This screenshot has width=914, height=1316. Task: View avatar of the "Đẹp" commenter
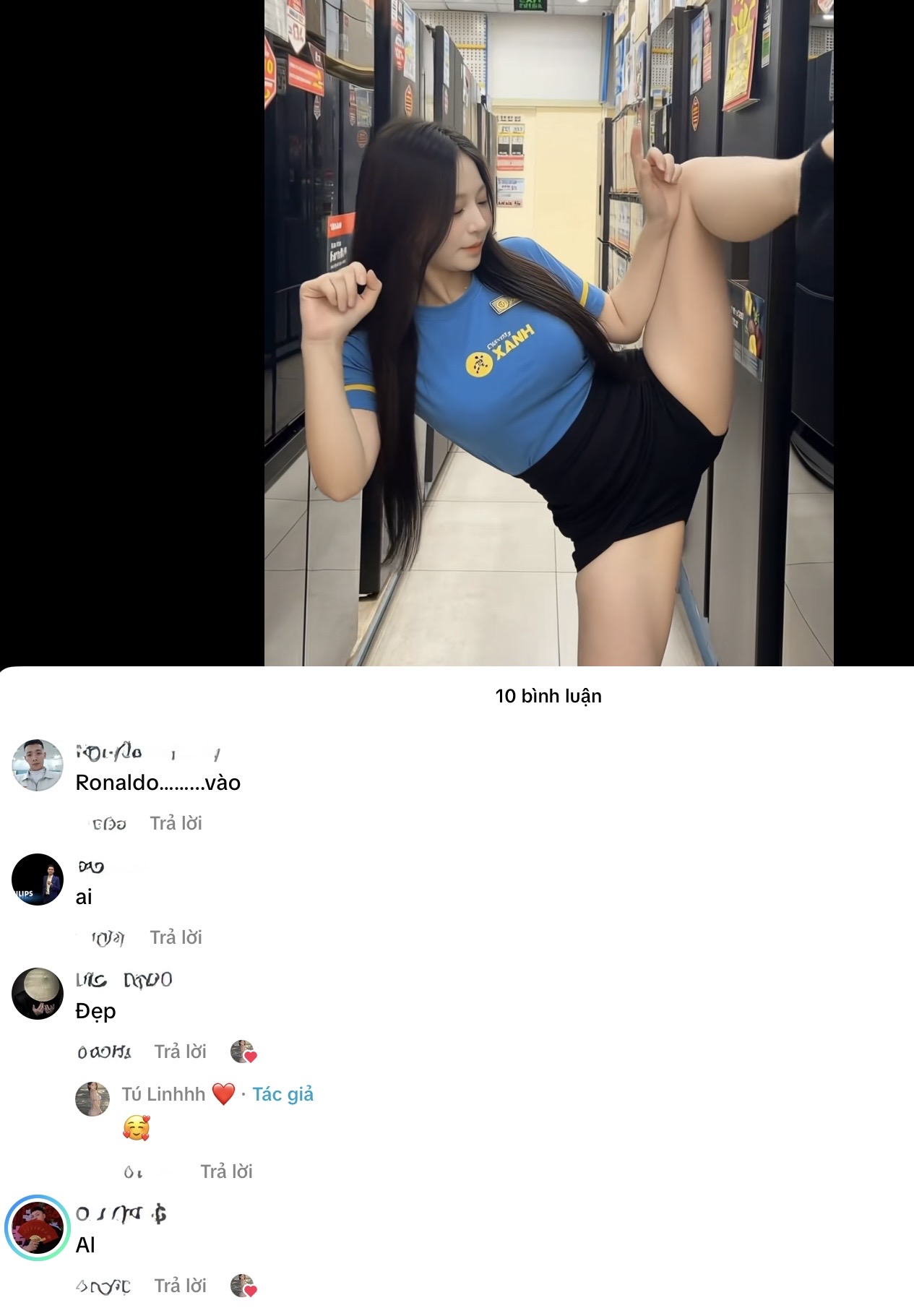coord(38,994)
